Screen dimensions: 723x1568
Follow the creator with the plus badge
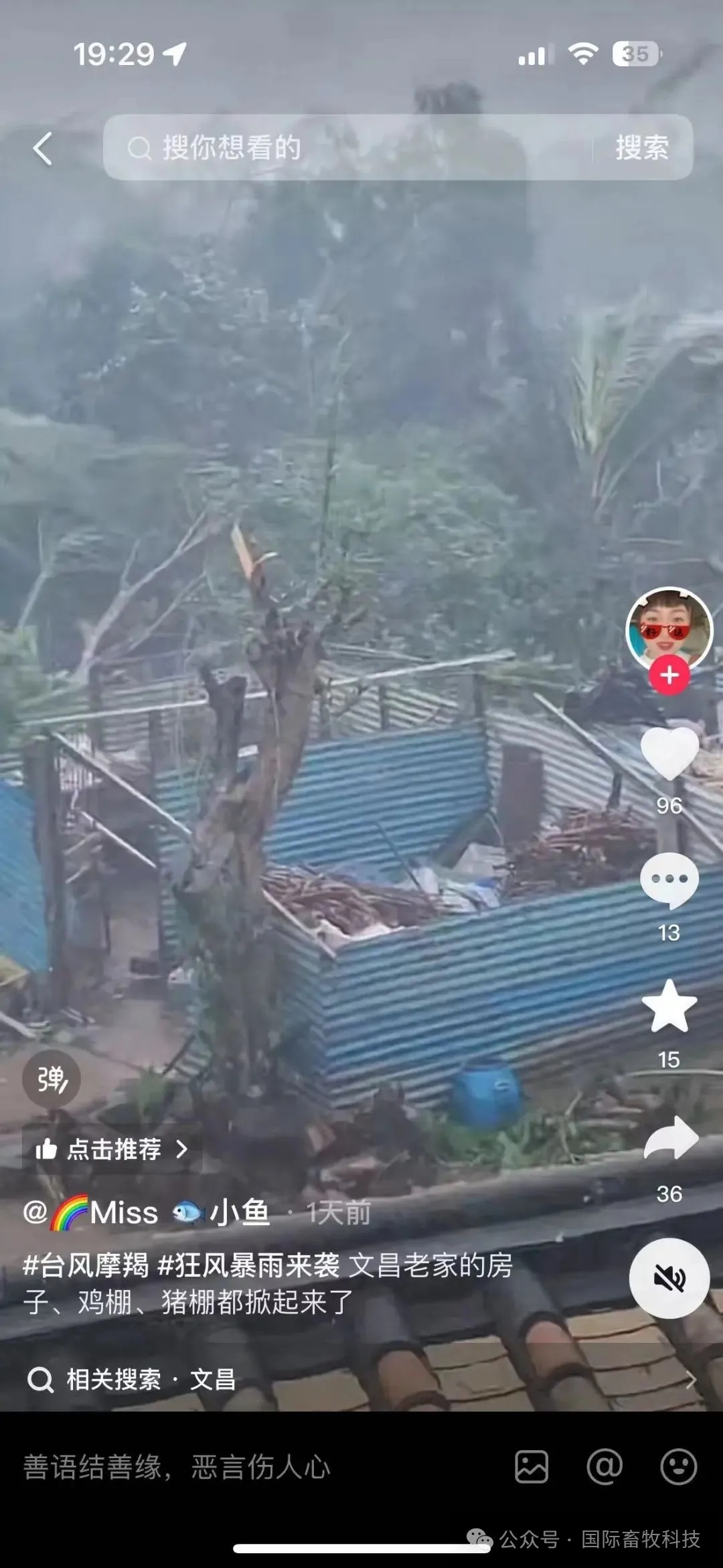click(669, 675)
